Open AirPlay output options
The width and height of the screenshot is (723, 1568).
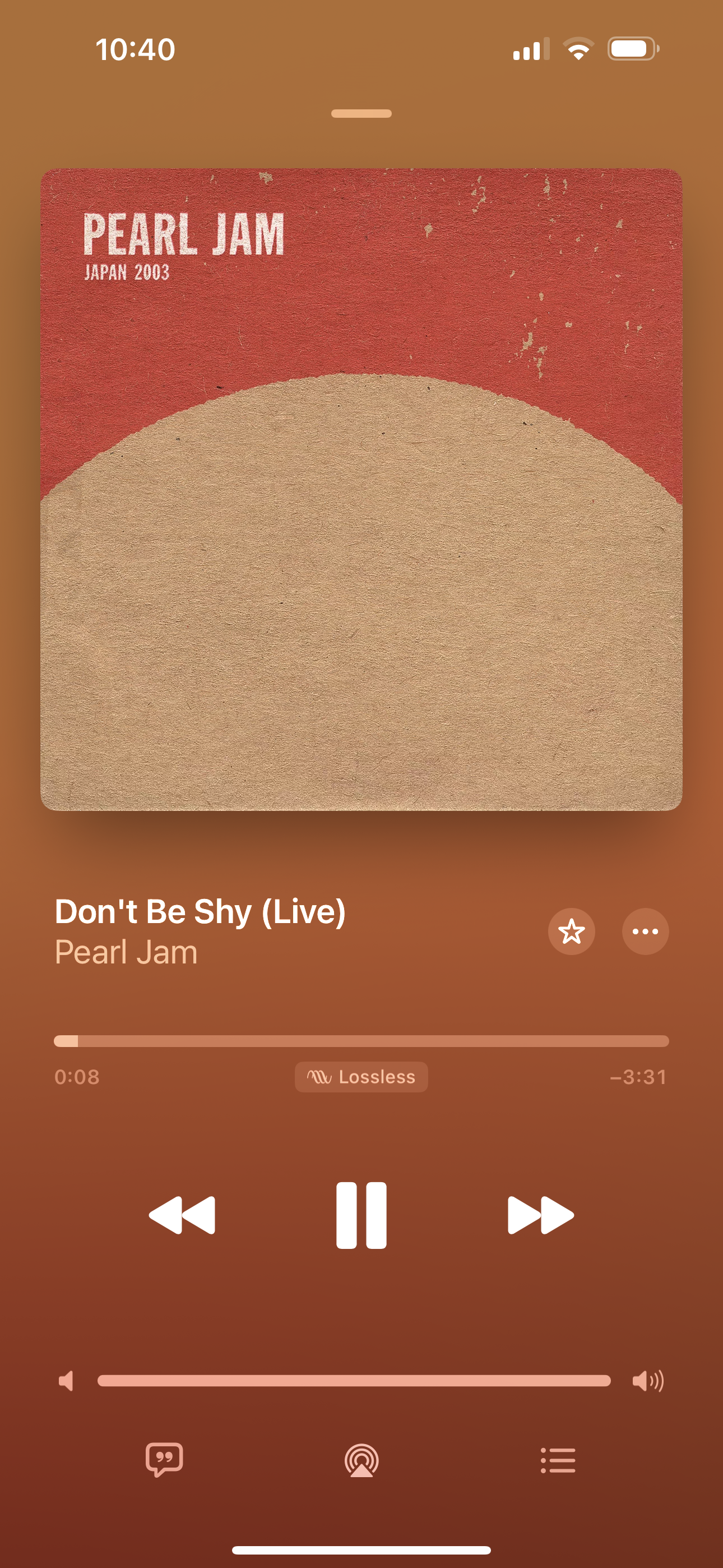point(361,1460)
